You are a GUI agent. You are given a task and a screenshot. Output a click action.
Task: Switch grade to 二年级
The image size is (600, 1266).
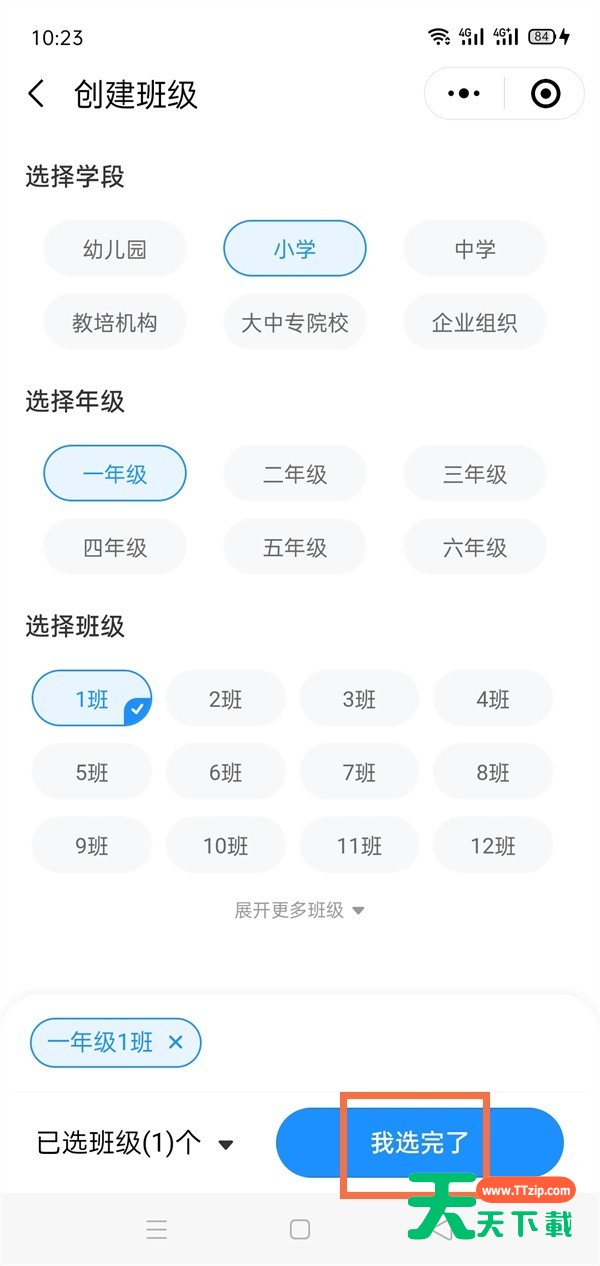pos(295,474)
